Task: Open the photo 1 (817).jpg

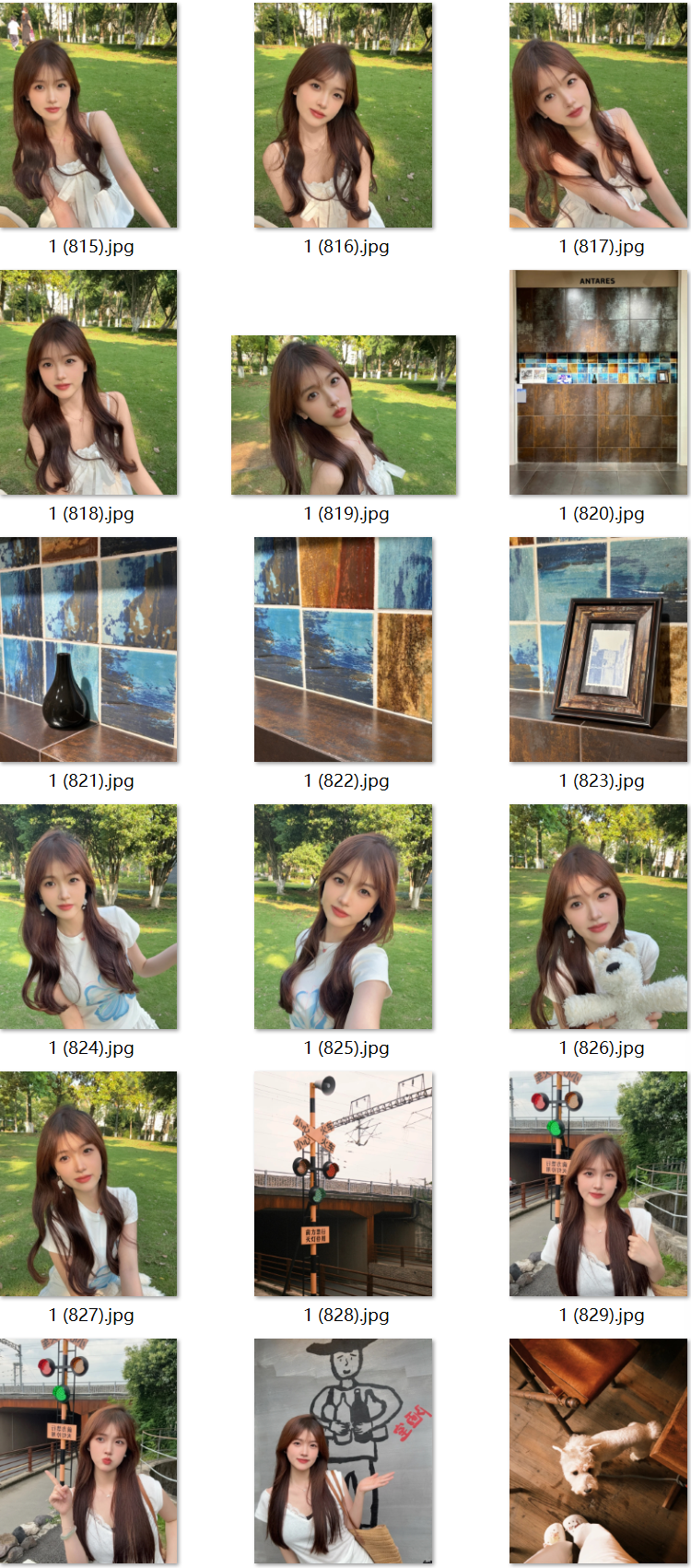Action: pyautogui.click(x=598, y=115)
